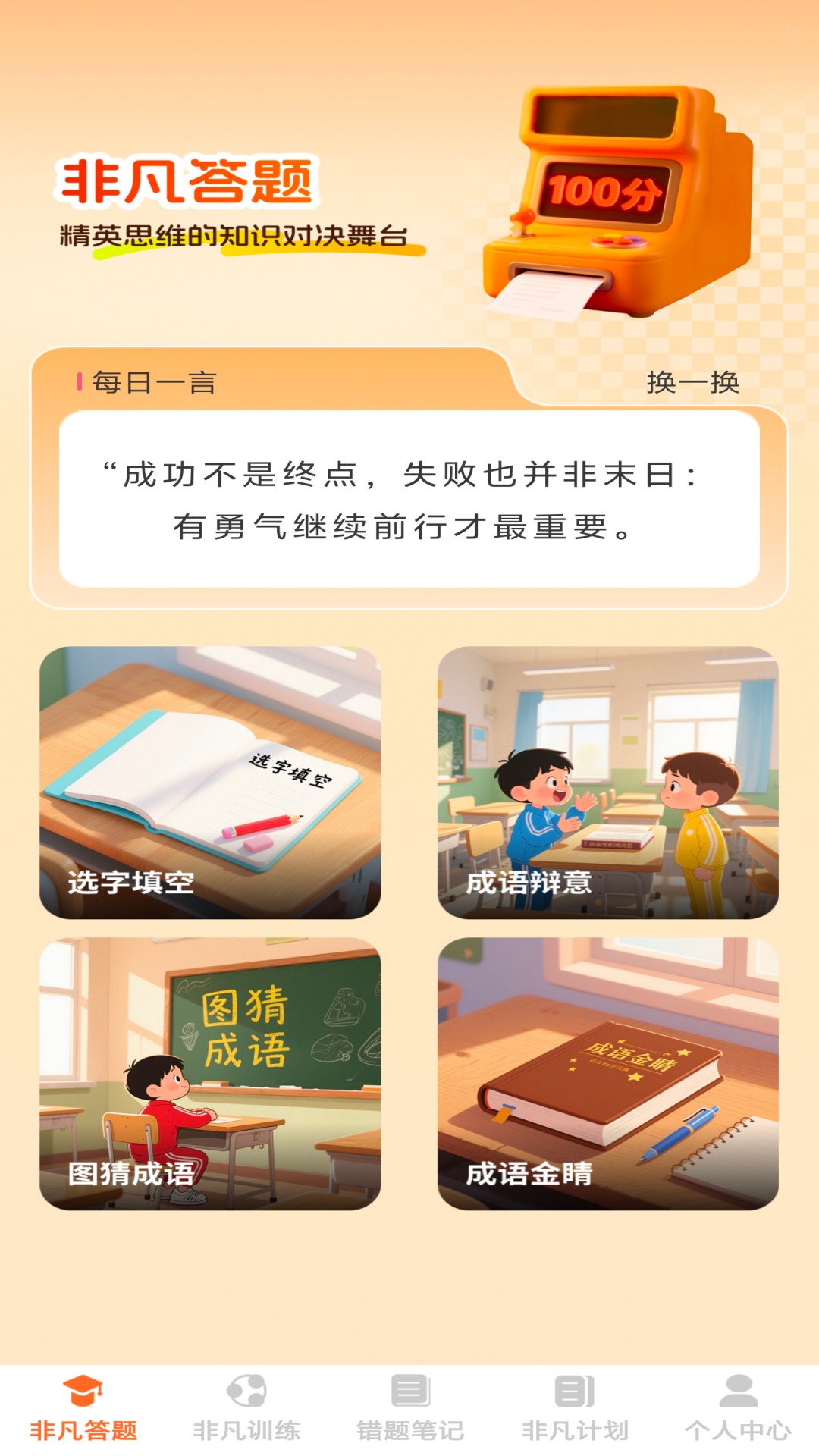Tap 换一换 to refresh the daily quote

pos(693,382)
